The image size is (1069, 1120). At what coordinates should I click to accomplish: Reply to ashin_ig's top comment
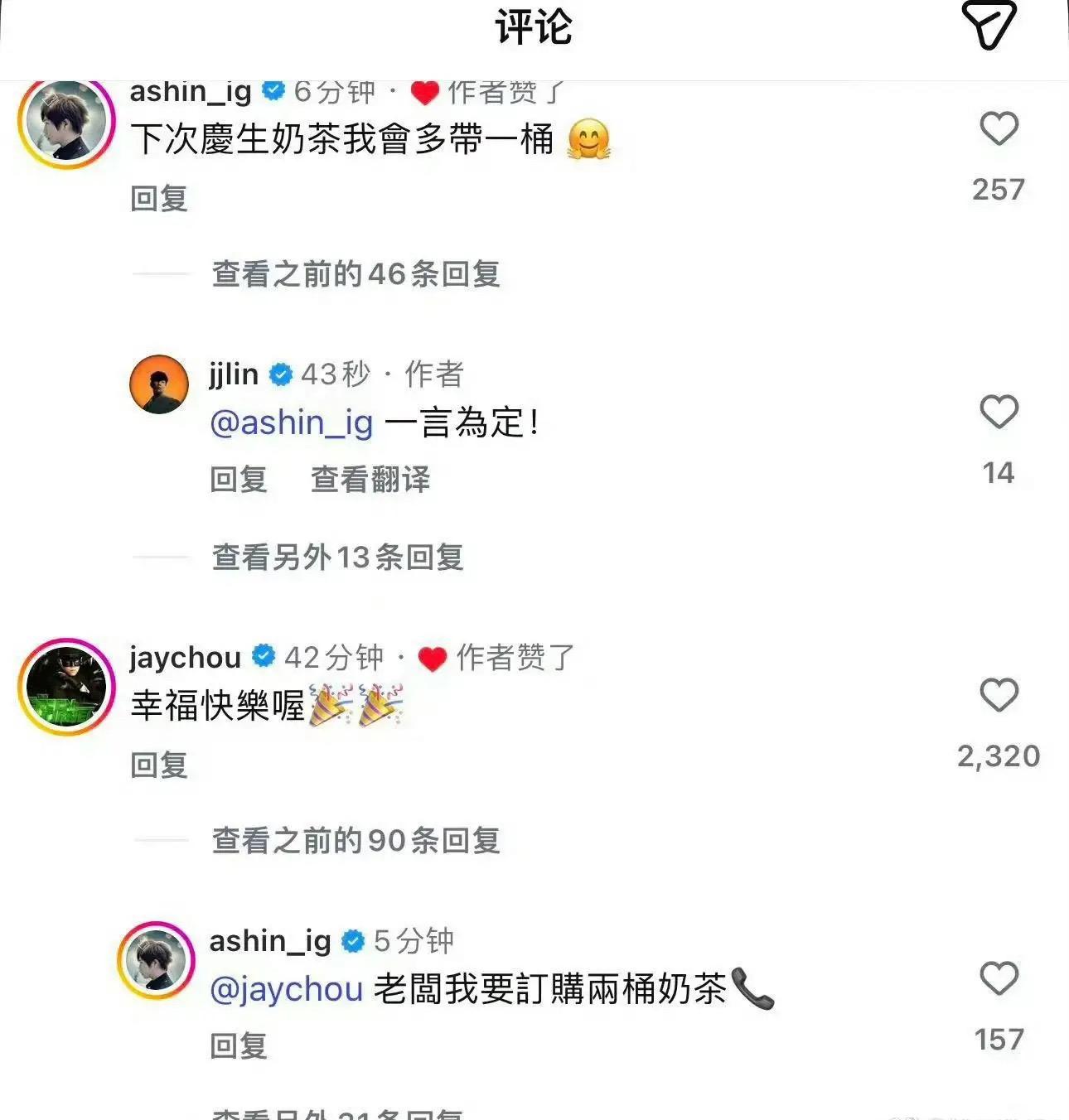pos(159,199)
